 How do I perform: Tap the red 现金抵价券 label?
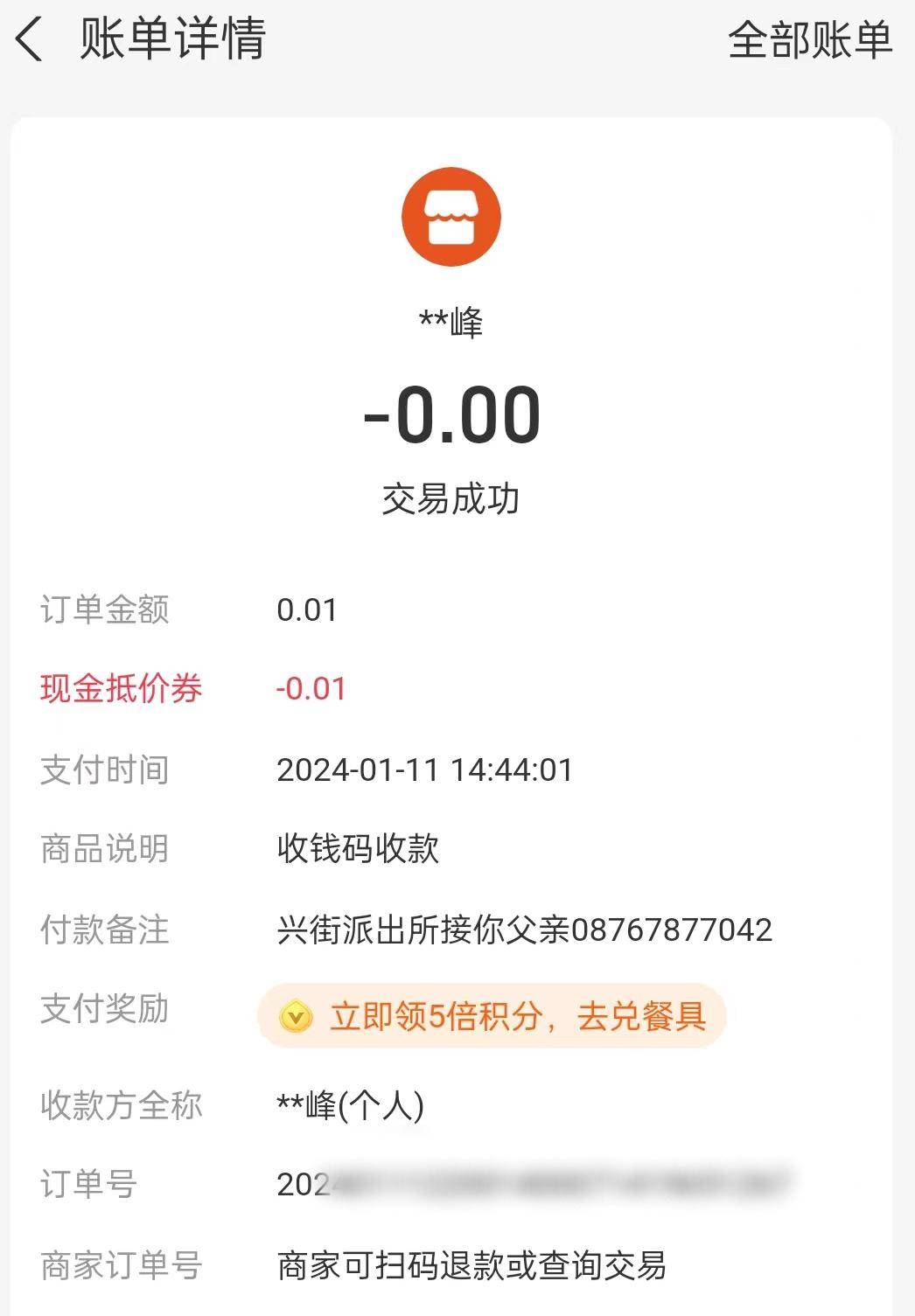coord(121,688)
